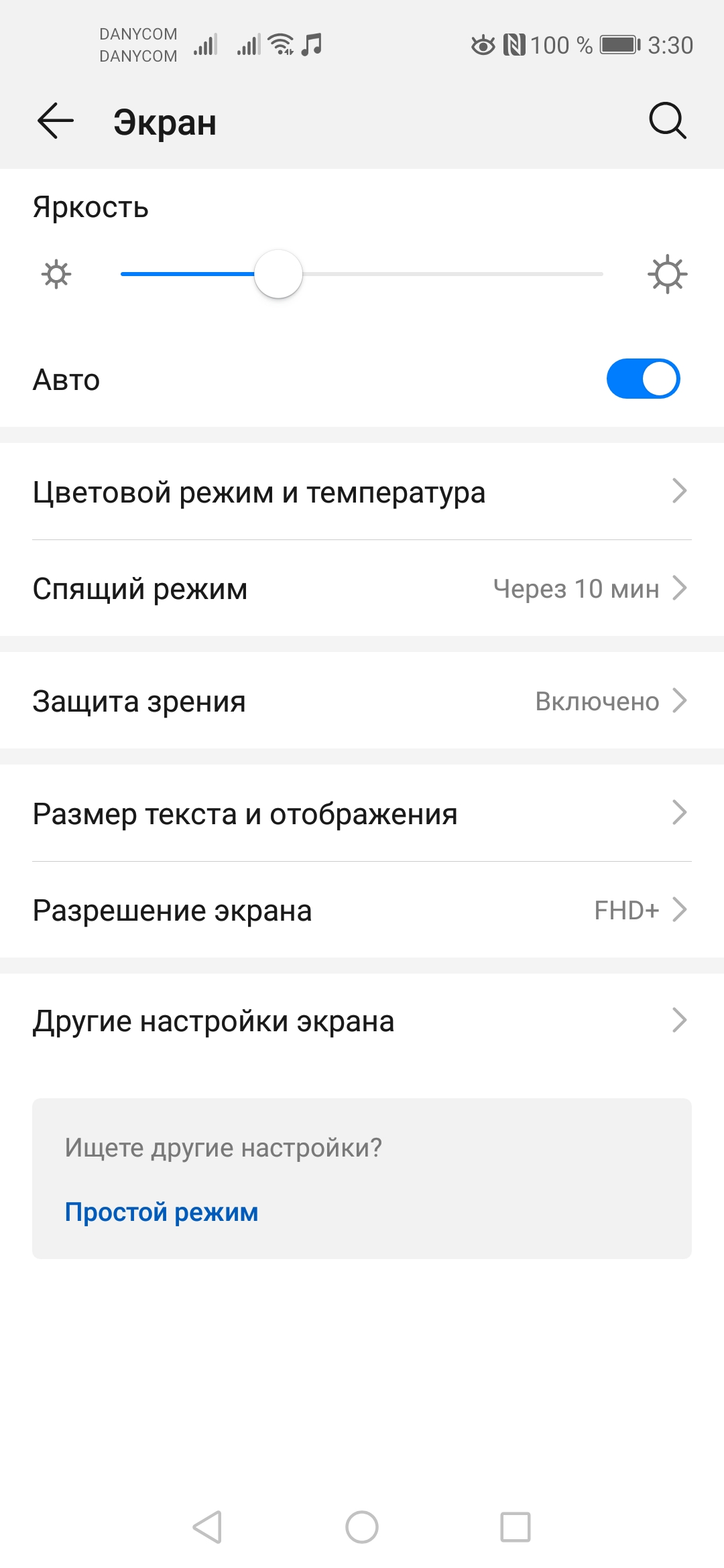Open the search icon in the header
Image resolution: width=724 pixels, height=1568 pixels.
pos(667,121)
